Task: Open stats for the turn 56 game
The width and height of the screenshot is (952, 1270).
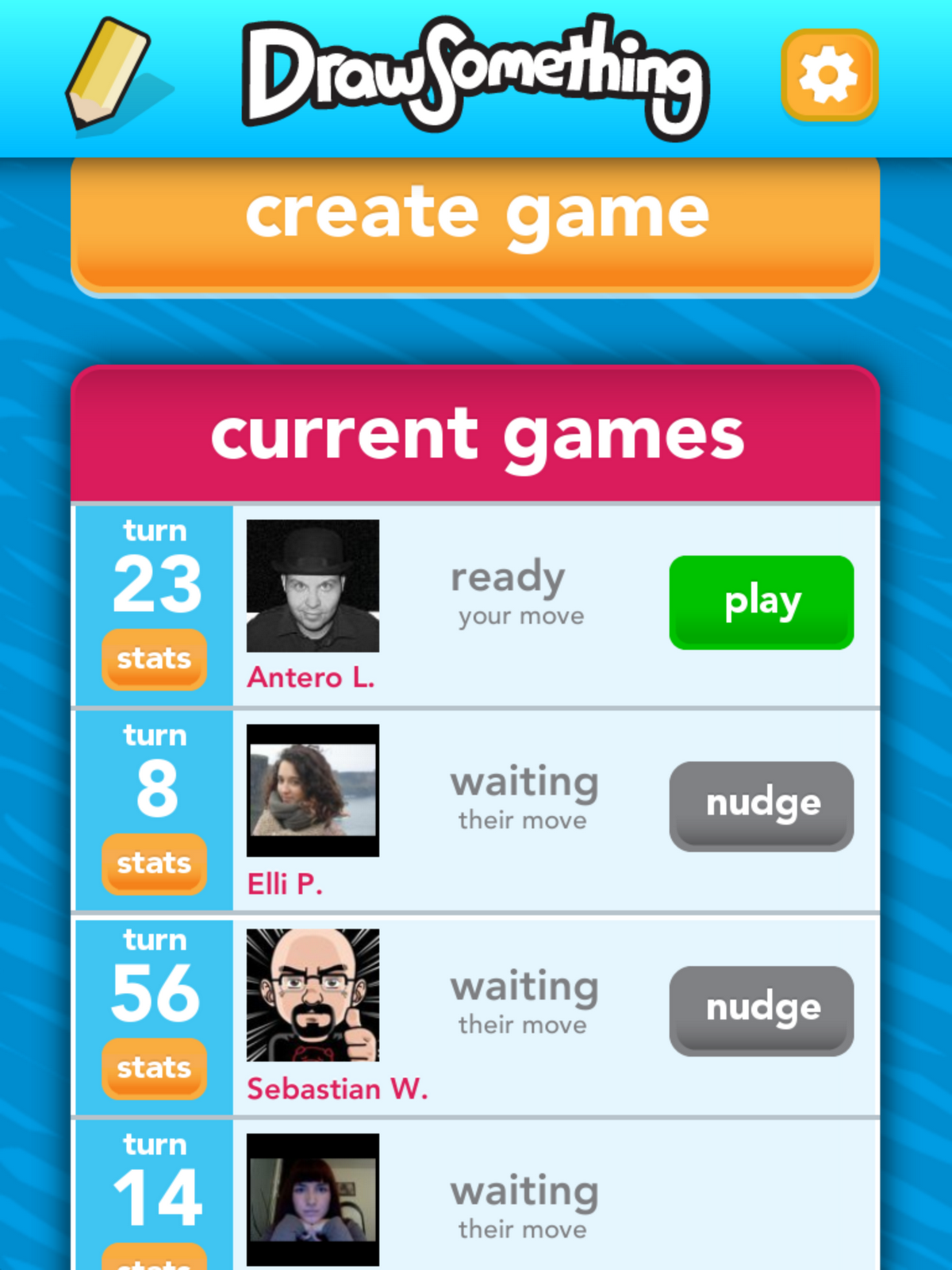Action: (154, 1068)
